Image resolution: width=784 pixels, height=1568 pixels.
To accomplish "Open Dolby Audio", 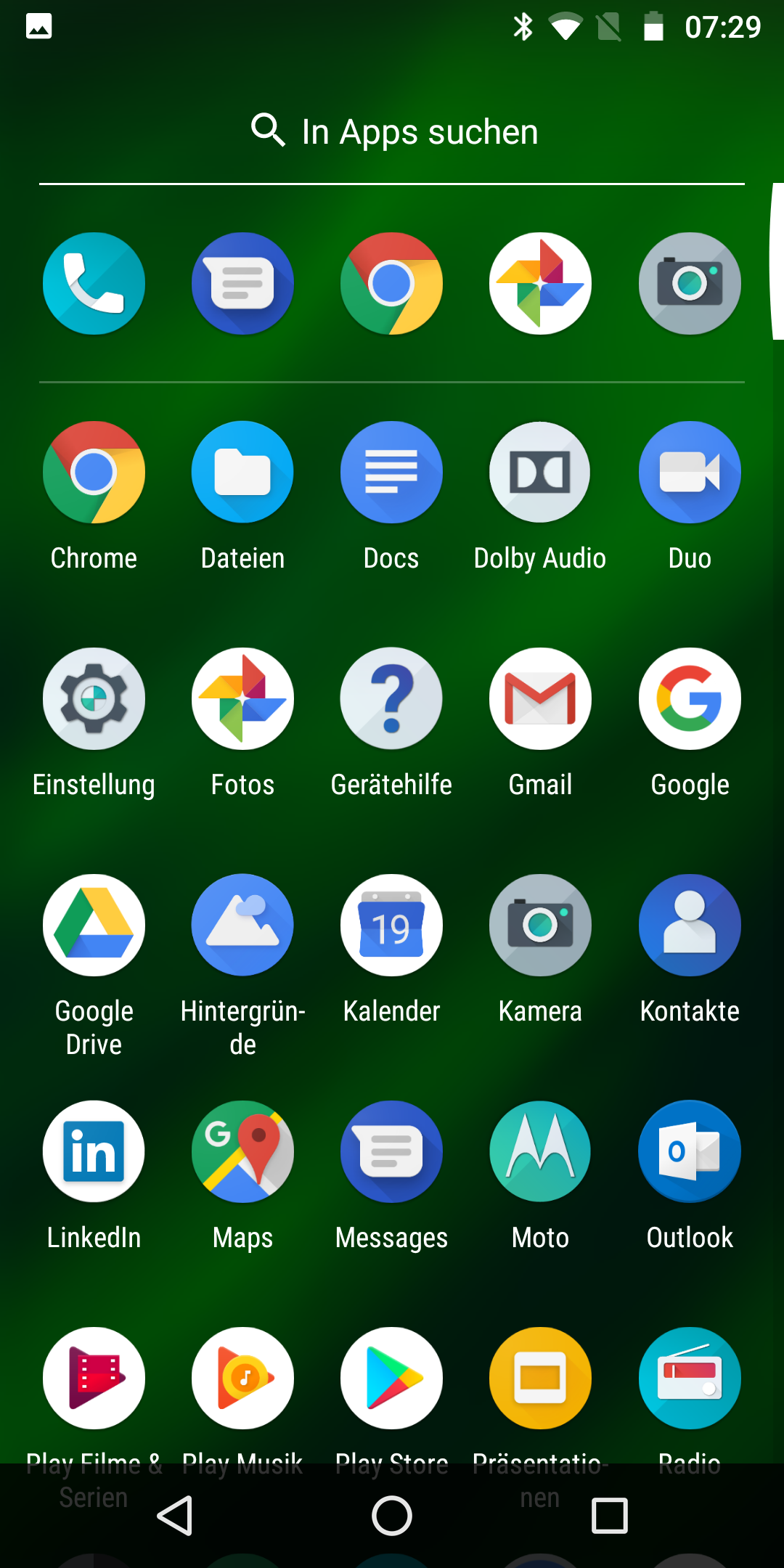I will point(540,473).
